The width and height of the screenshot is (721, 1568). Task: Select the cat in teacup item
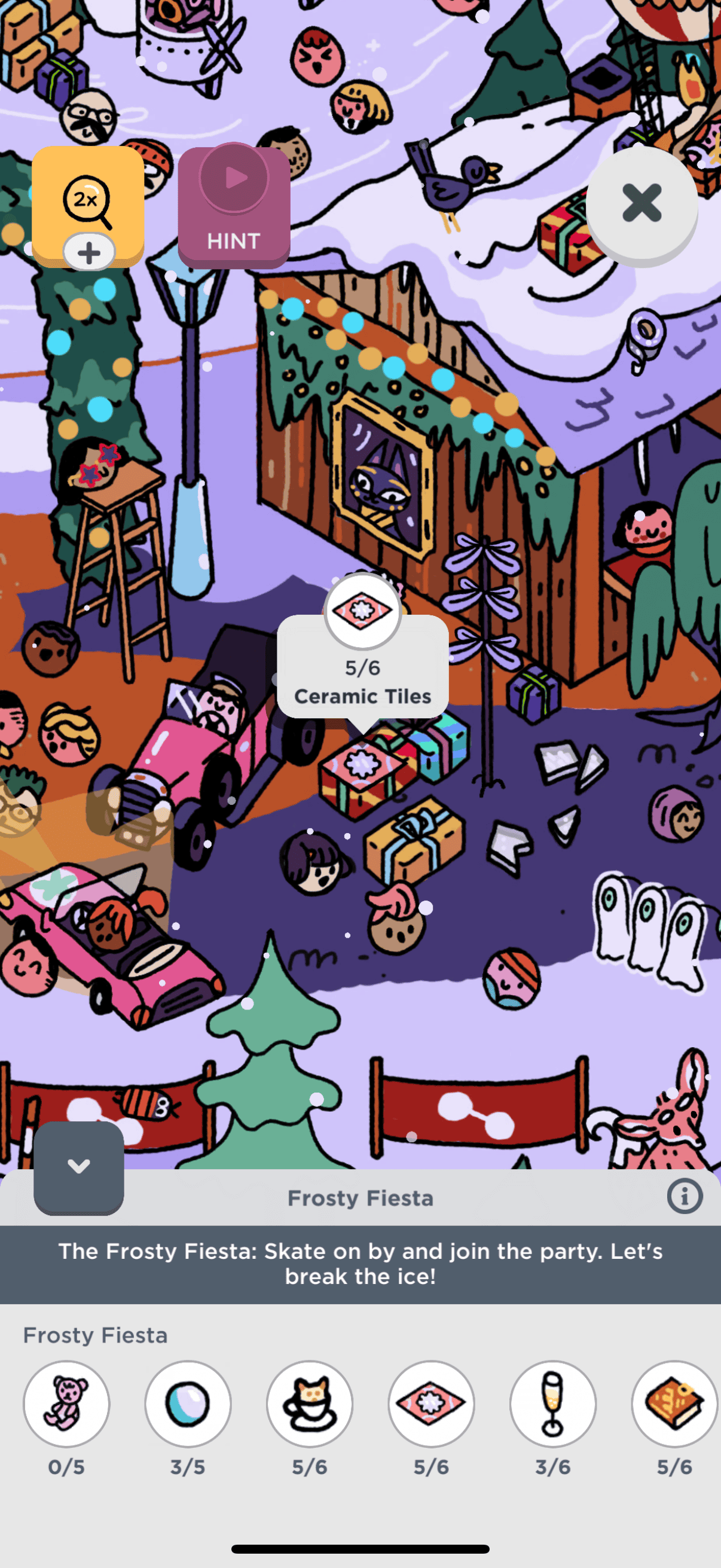click(x=310, y=1403)
